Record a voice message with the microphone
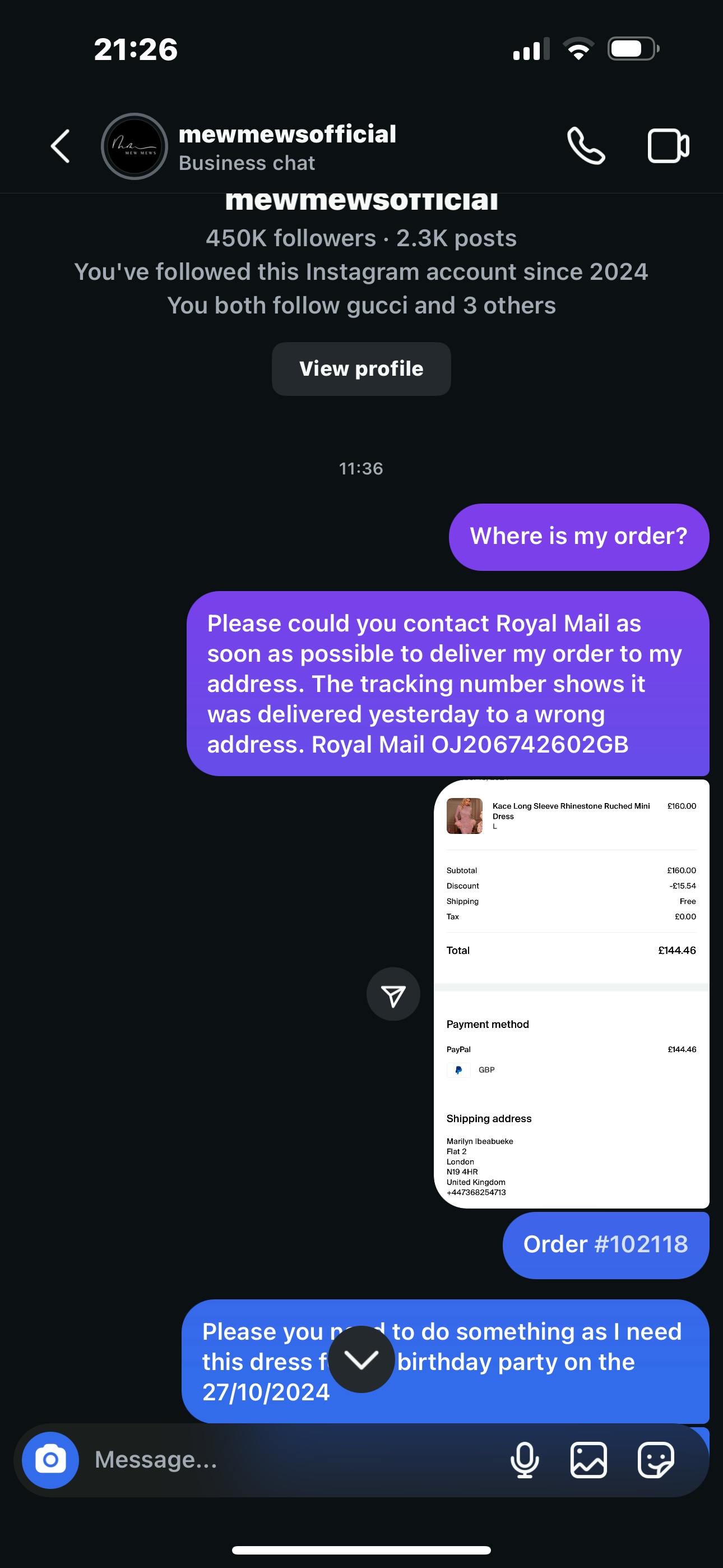The width and height of the screenshot is (723, 1568). pyautogui.click(x=525, y=1460)
